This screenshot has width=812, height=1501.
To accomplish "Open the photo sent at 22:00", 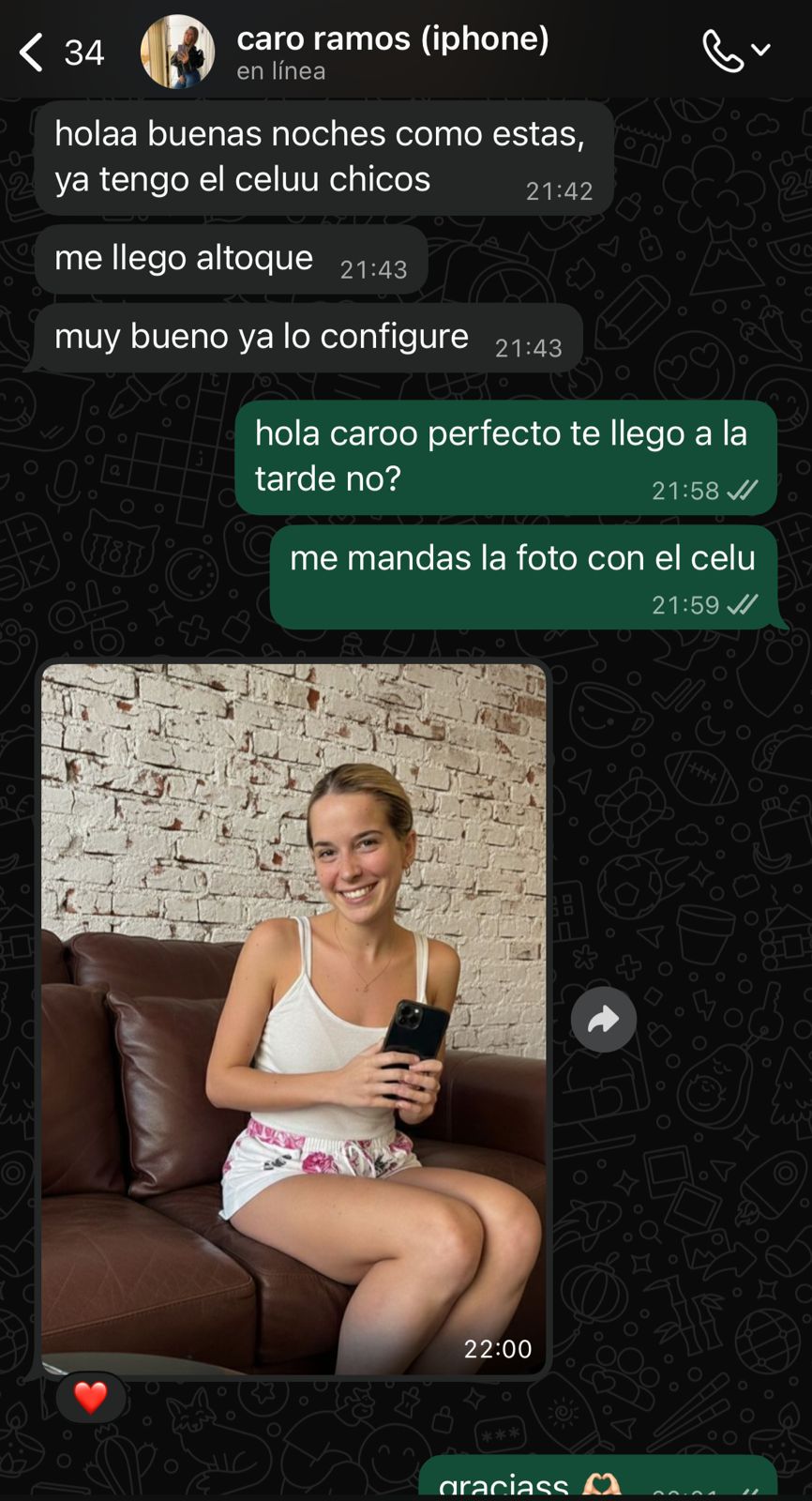I will [x=293, y=1018].
